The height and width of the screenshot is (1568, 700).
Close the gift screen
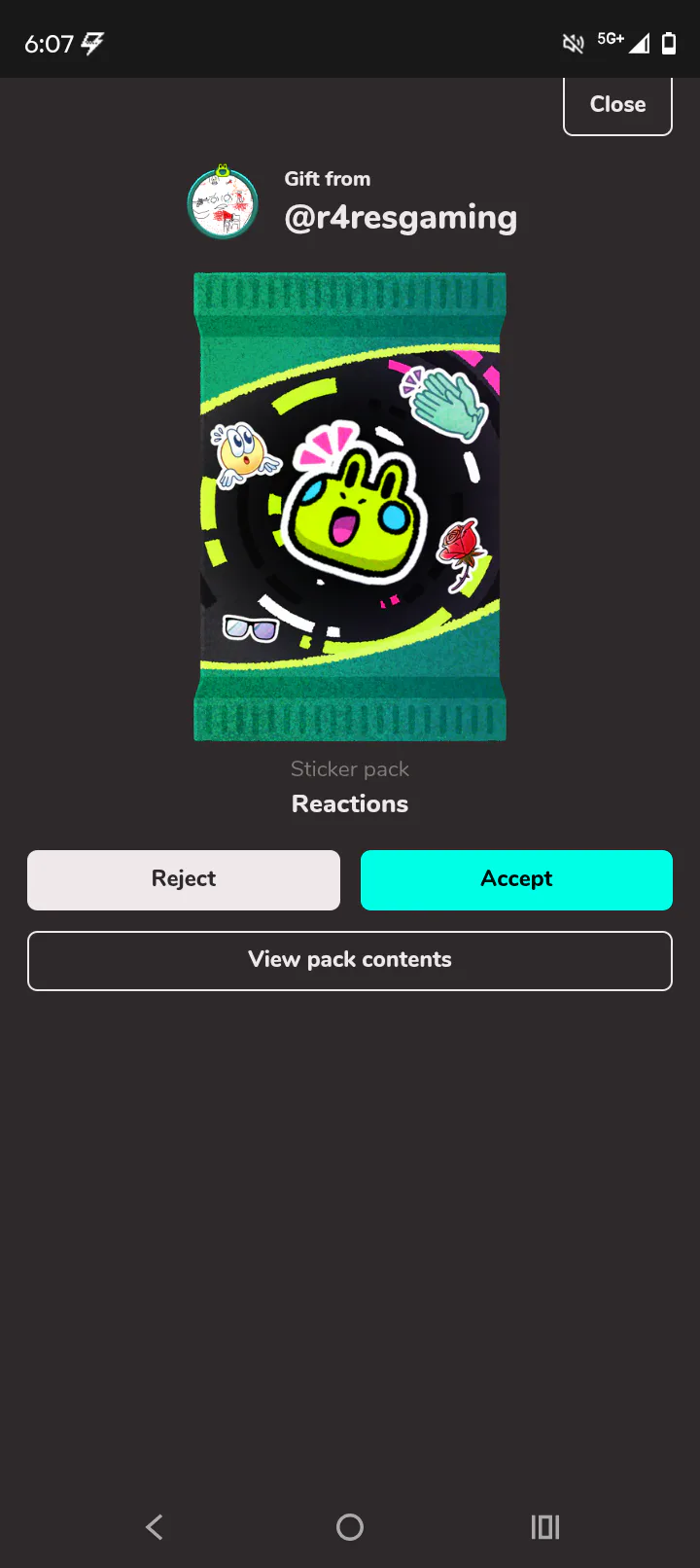617,105
